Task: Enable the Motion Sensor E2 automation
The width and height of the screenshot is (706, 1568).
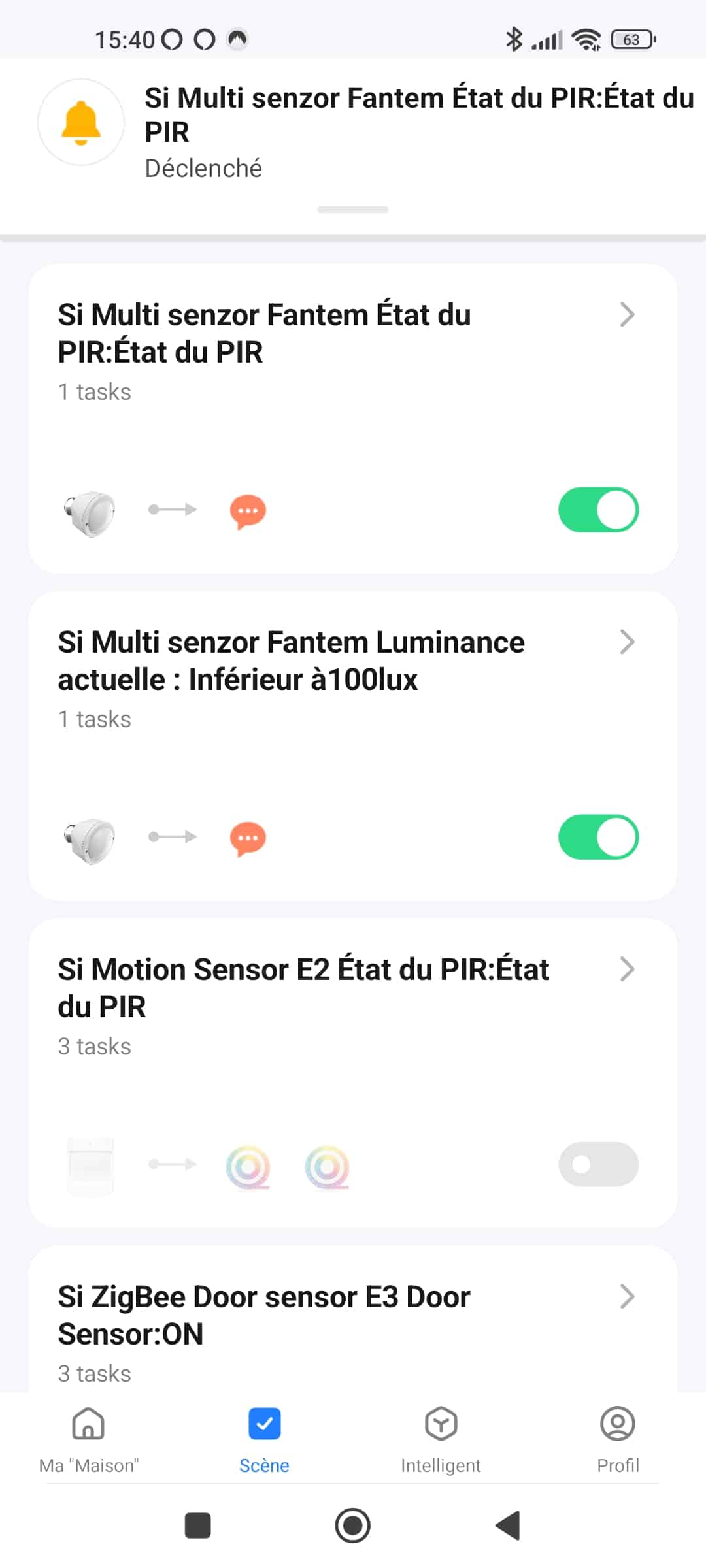Action: (x=598, y=1164)
